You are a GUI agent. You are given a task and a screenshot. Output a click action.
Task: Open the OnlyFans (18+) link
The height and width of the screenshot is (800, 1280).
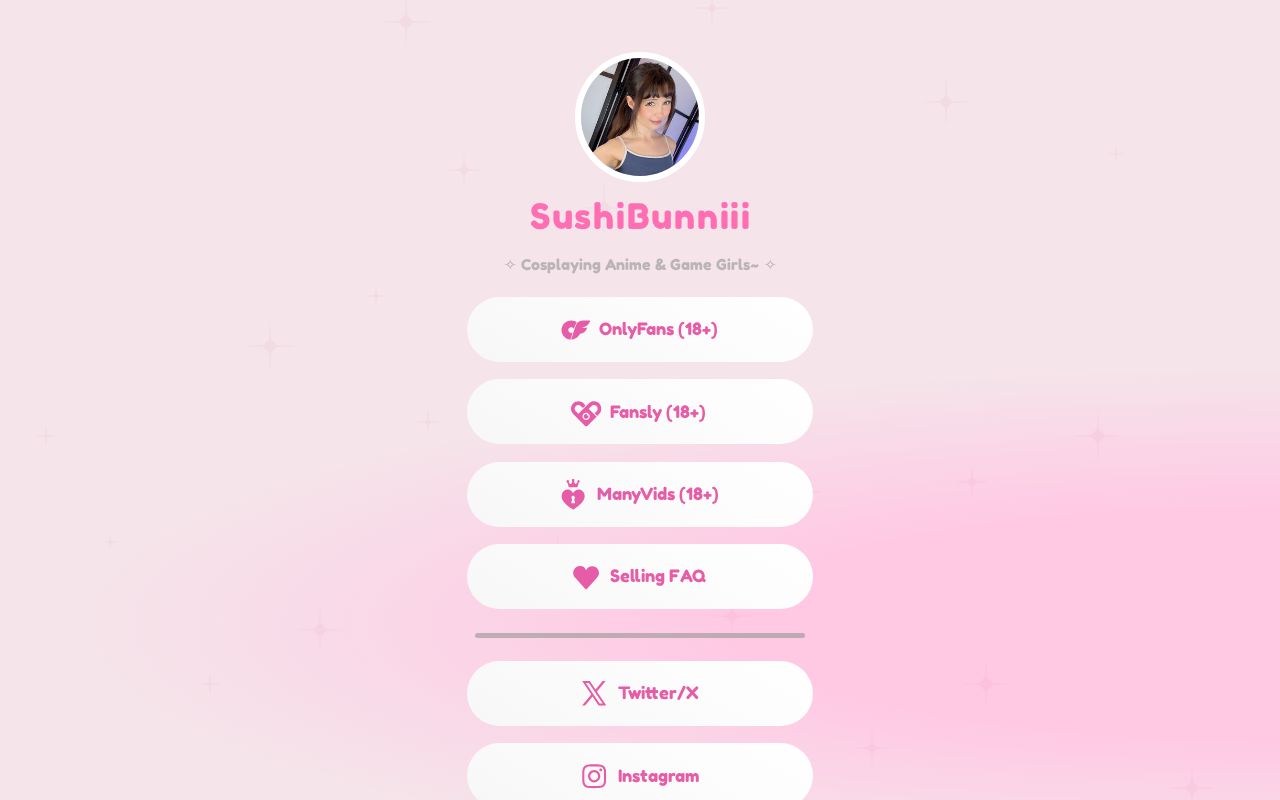click(640, 329)
